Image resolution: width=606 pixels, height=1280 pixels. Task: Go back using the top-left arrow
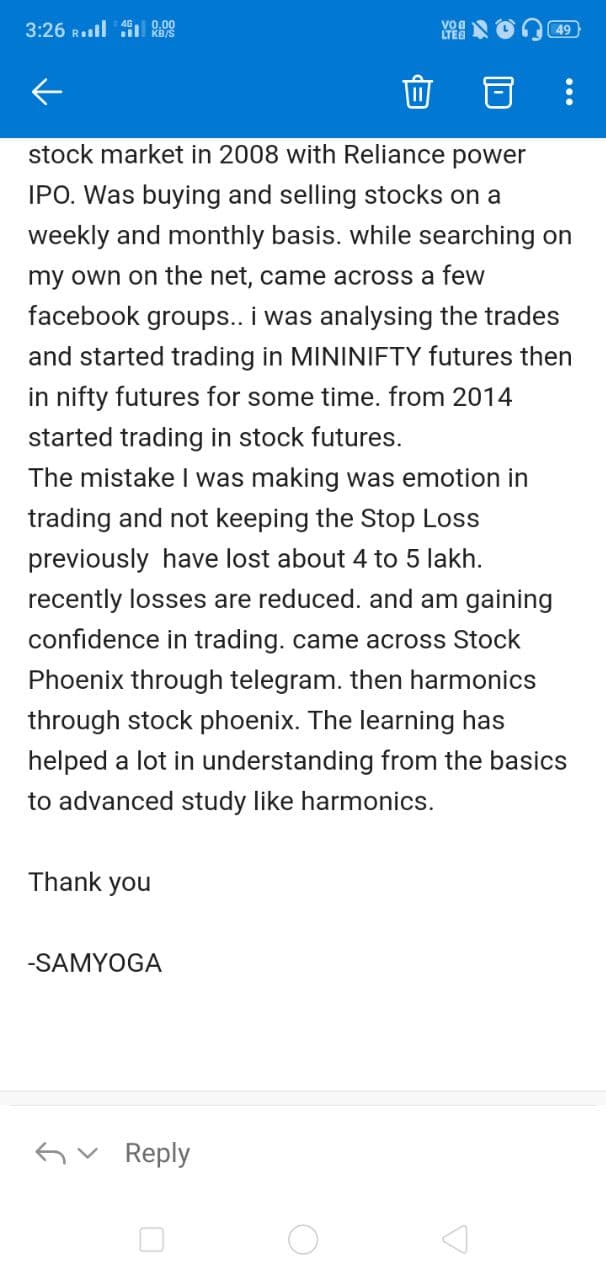pyautogui.click(x=47, y=93)
